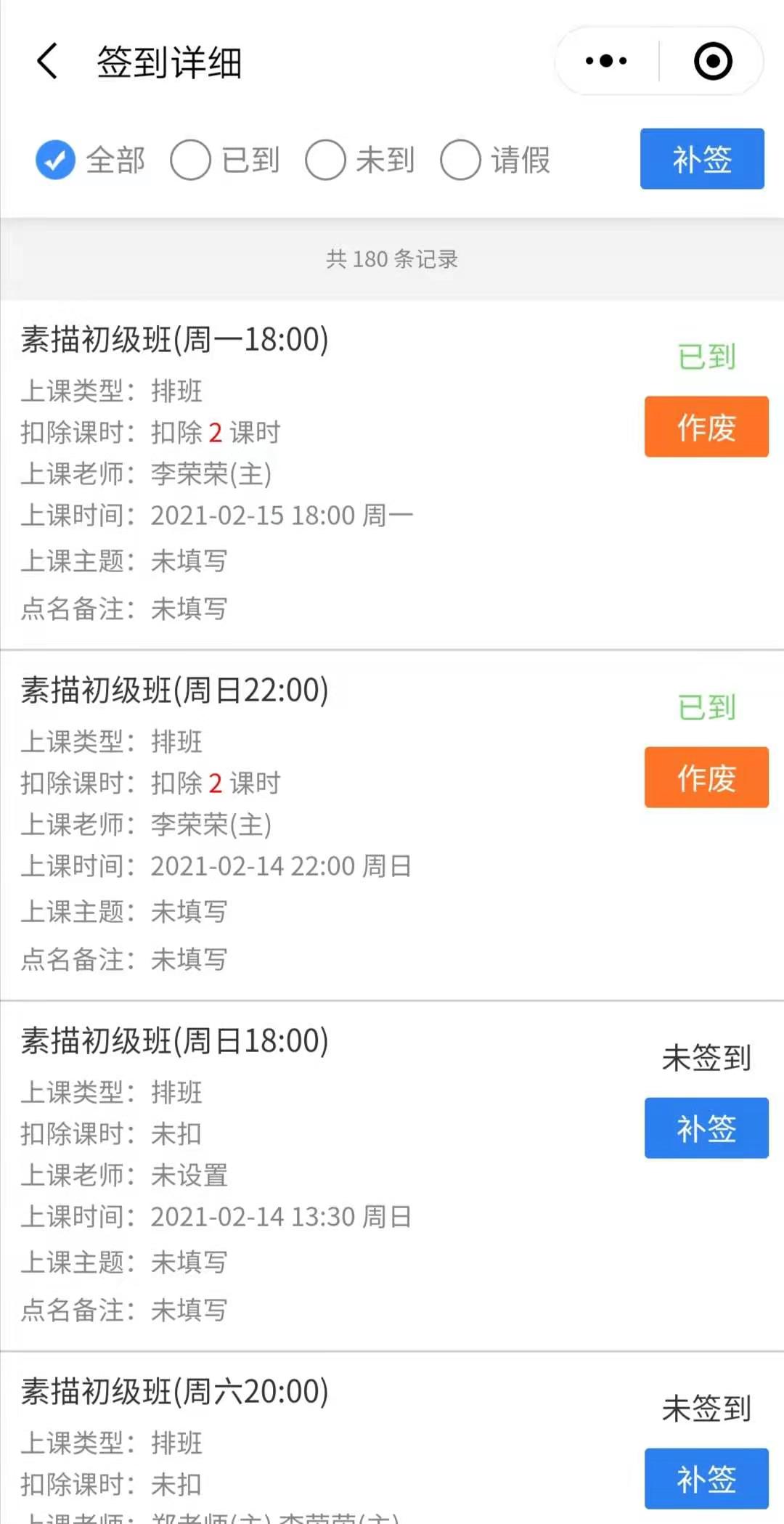Screen dimensions: 784x1524
Task: Filter records by 请假
Action: tap(495, 160)
